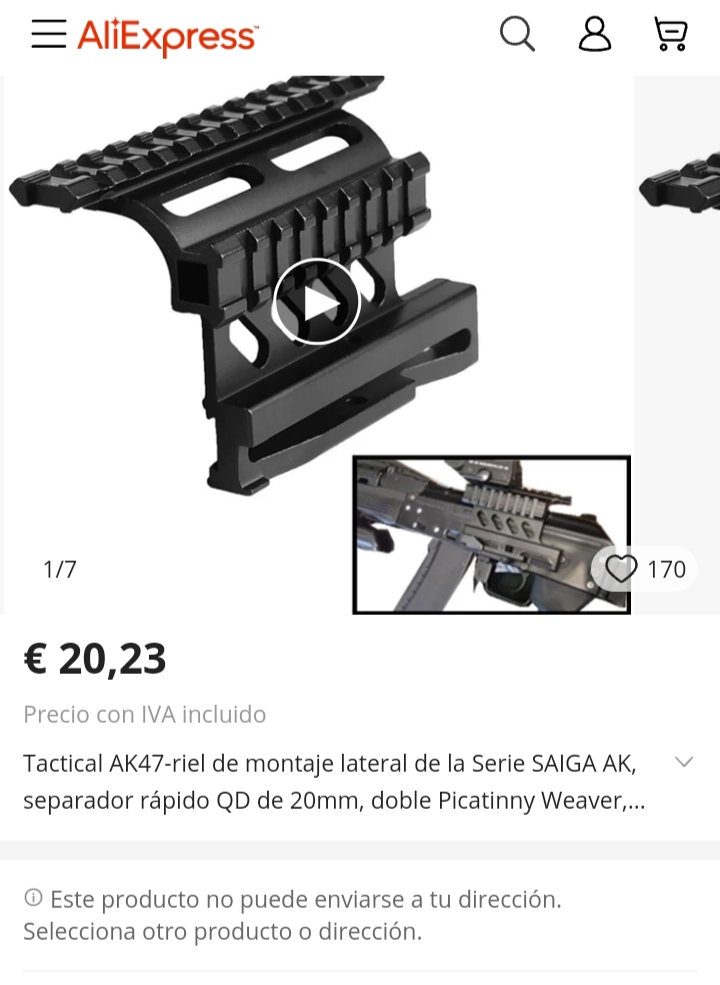Viewport: 720px width, 985px height.
Task: Add product to wishlist with heart
Action: 622,569
